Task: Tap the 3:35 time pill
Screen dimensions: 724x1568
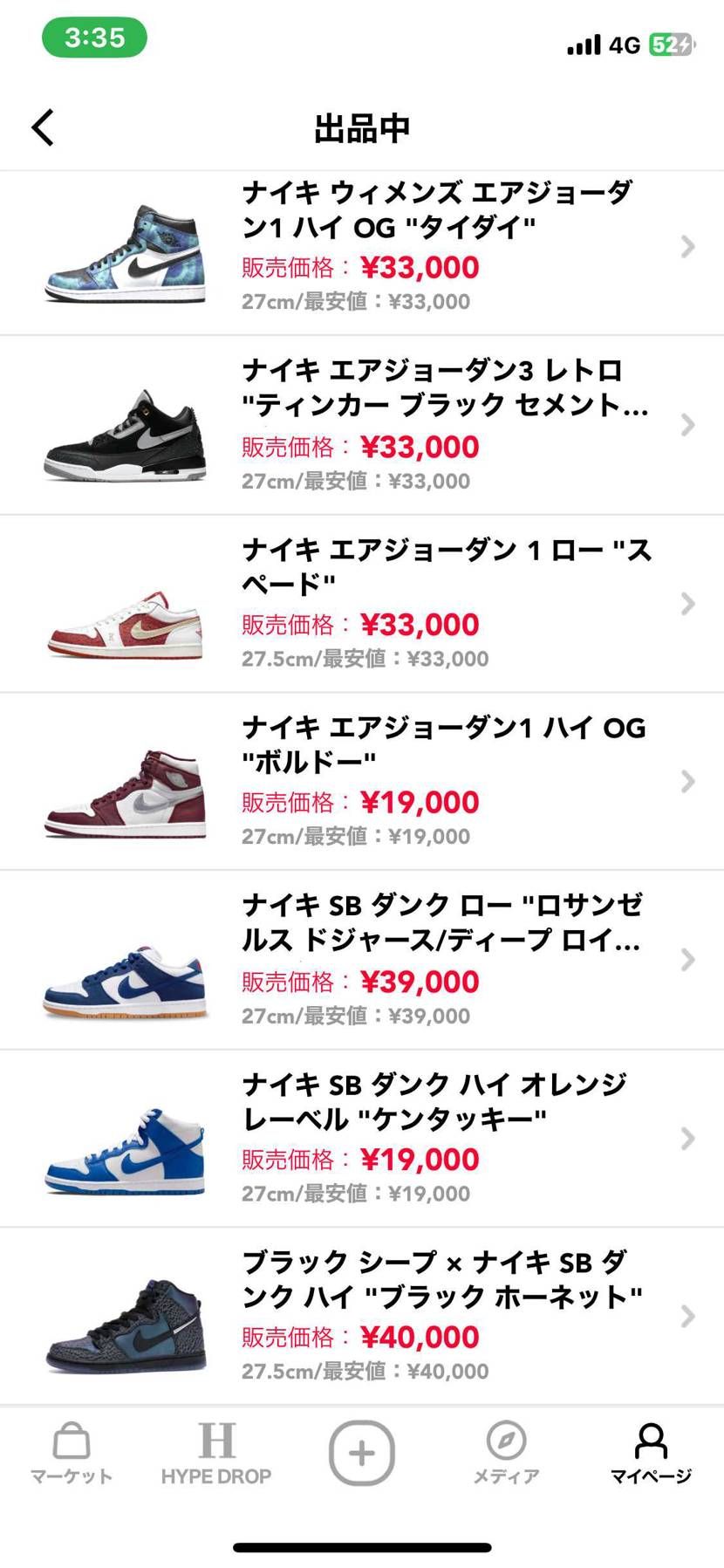Action: point(93,38)
